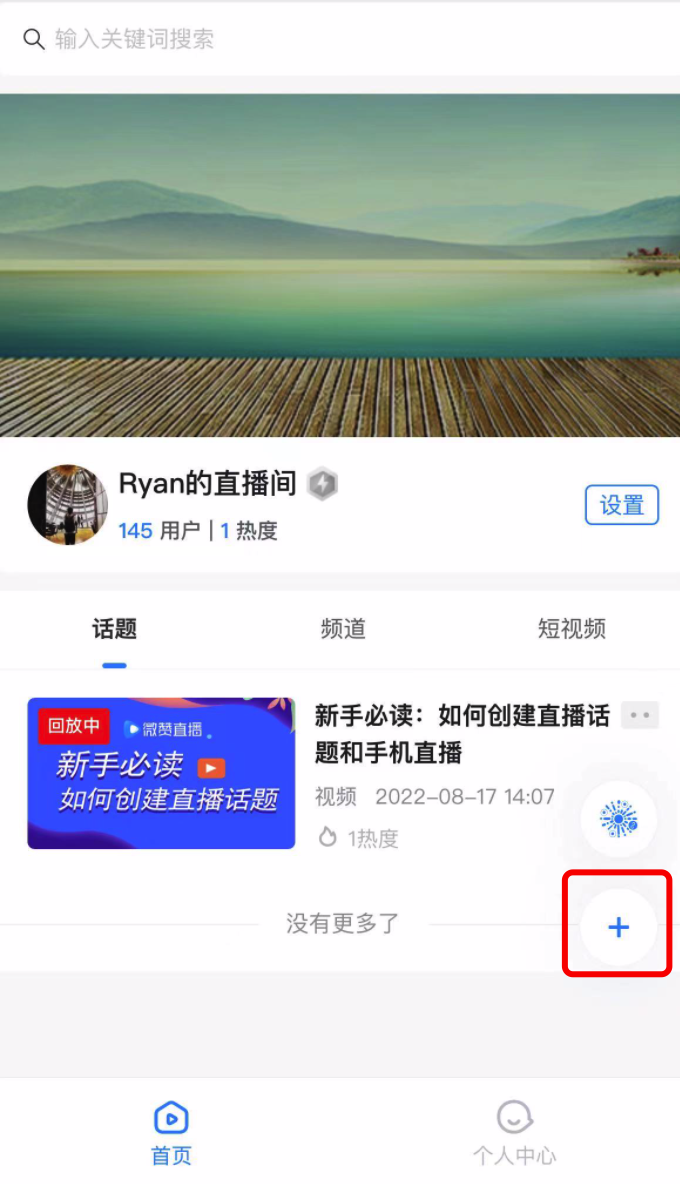Viewport: 680px width, 1184px height.
Task: Open the 设置 settings button
Action: tap(621, 505)
